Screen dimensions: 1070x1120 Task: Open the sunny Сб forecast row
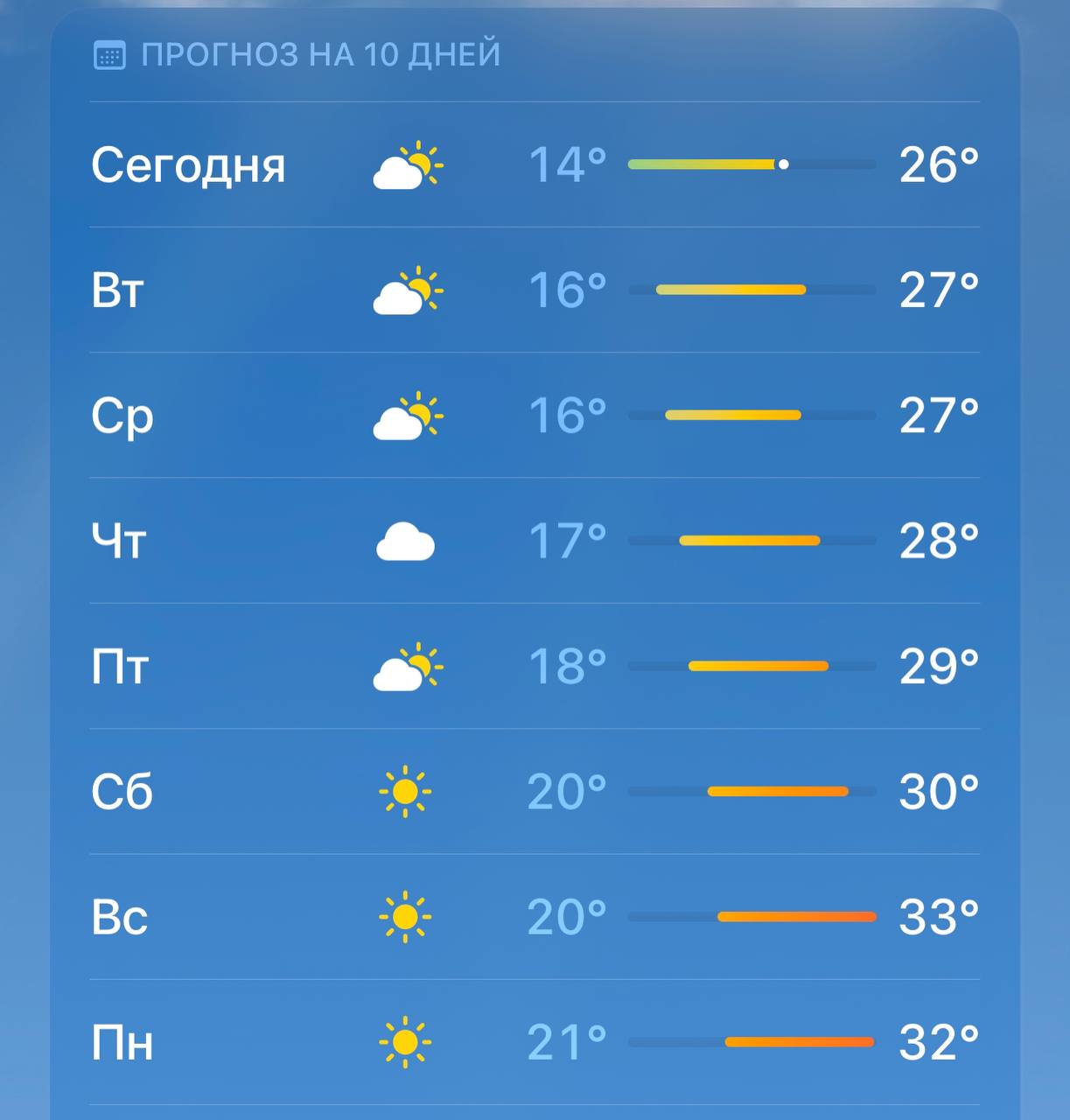tap(535, 791)
